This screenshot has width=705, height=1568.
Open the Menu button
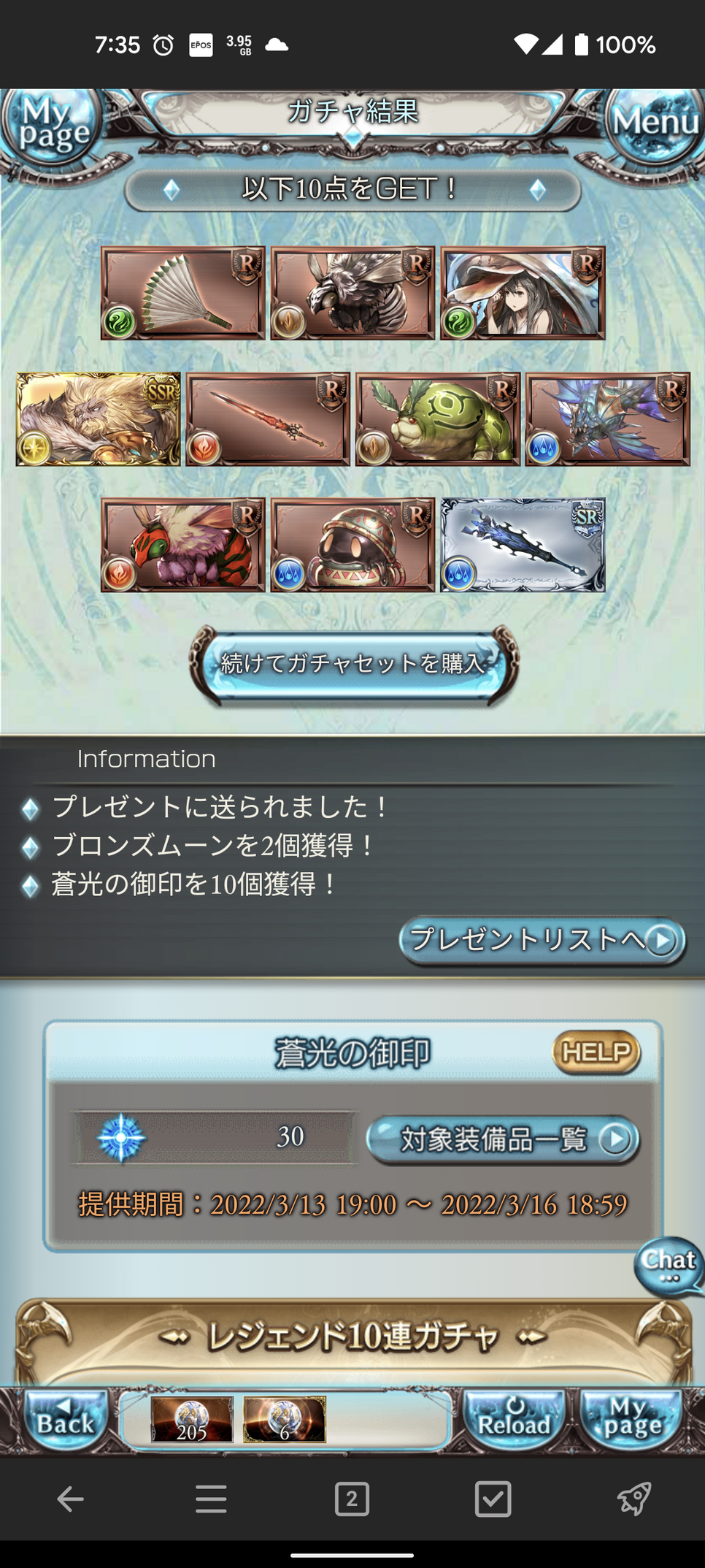[x=652, y=124]
